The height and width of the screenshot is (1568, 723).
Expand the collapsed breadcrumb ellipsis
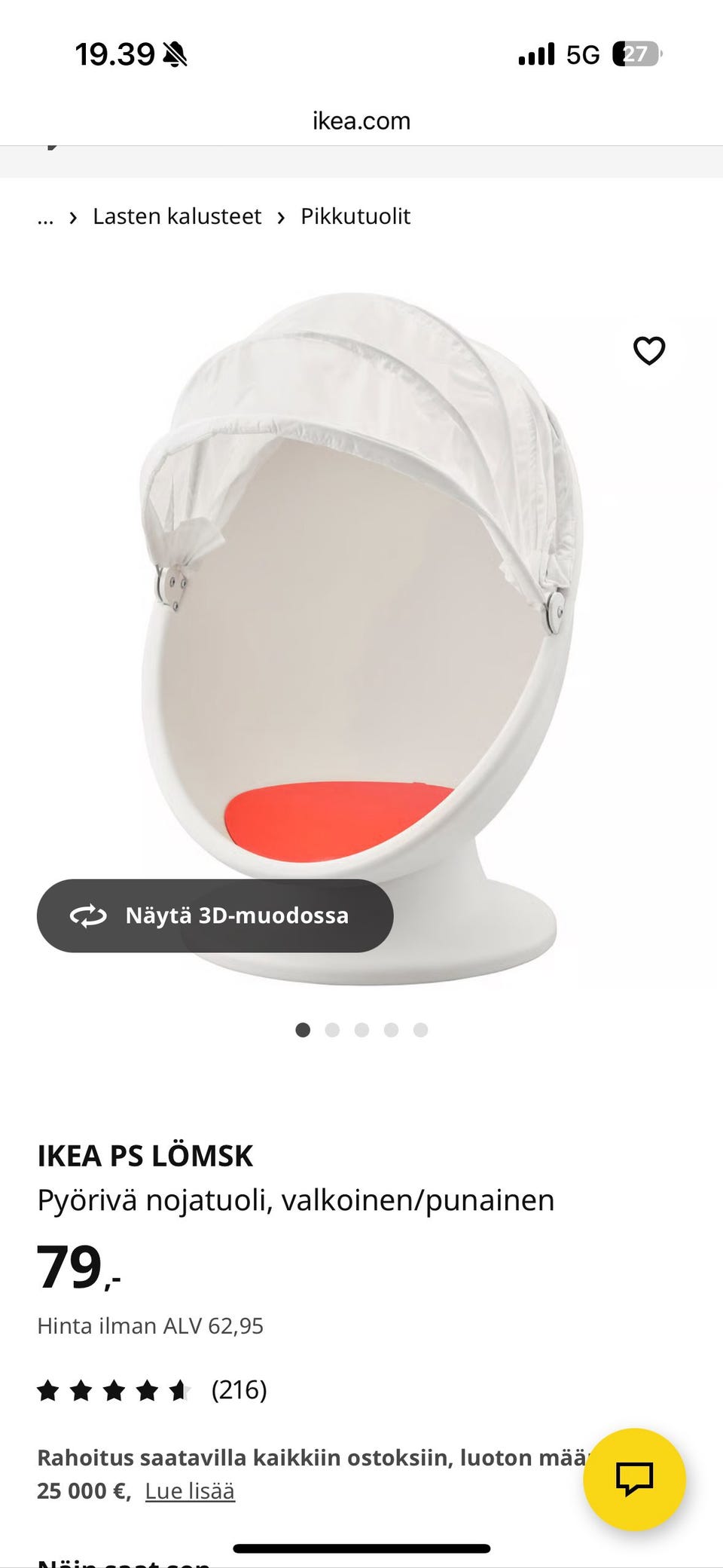(x=45, y=218)
